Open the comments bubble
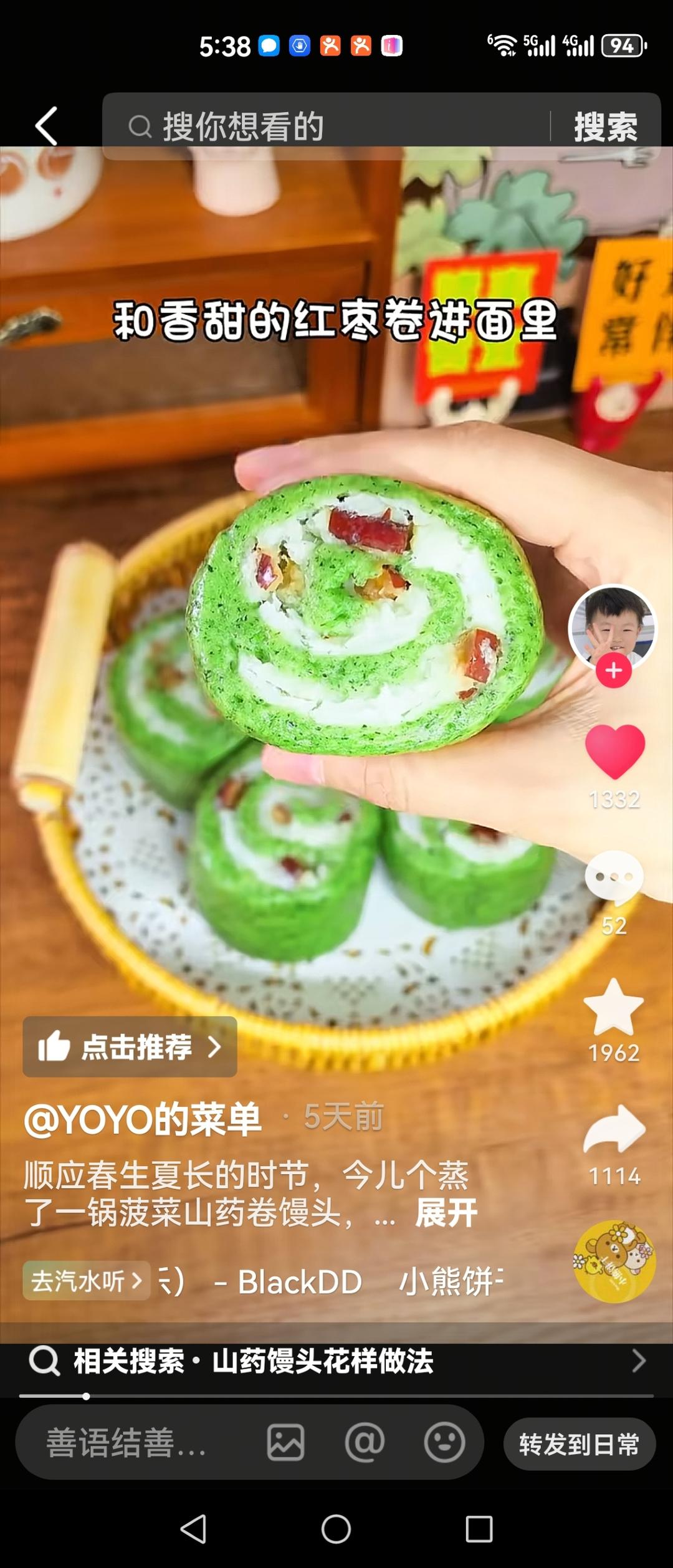This screenshot has height=1568, width=673. [614, 877]
